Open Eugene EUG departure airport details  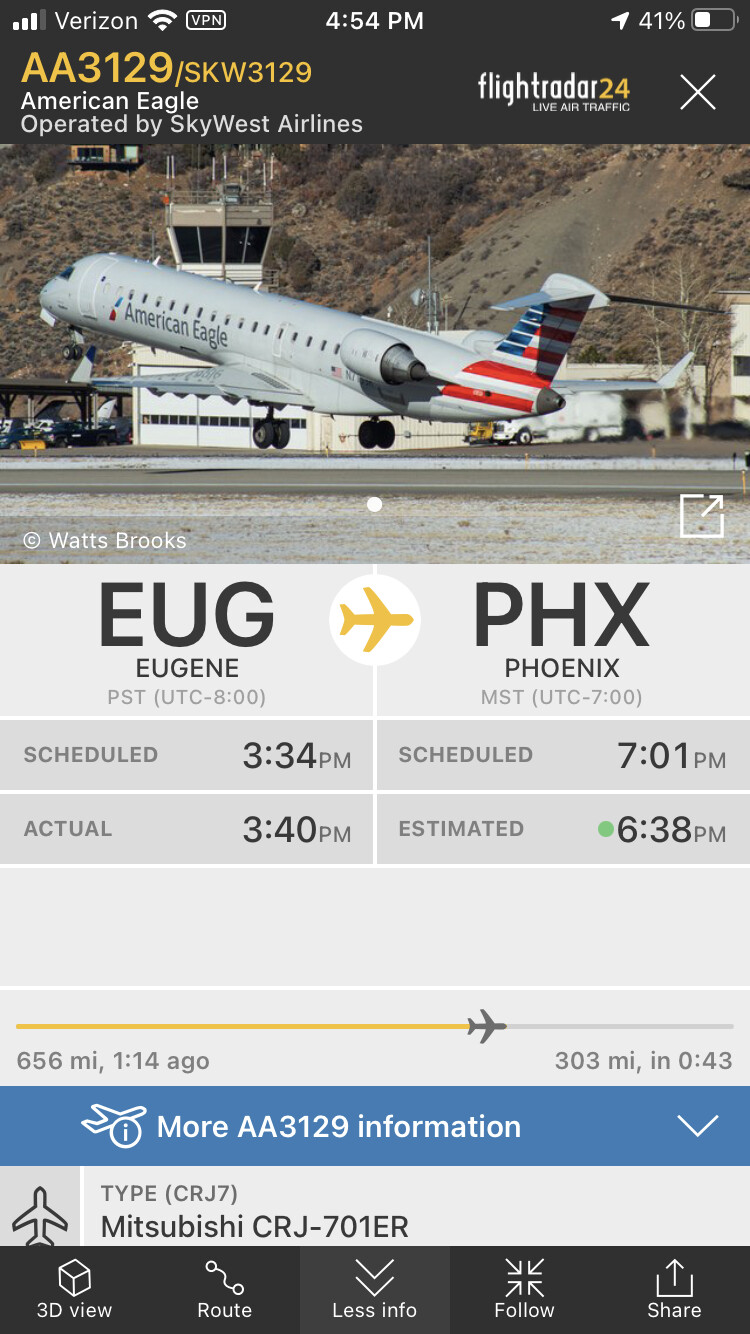tap(187, 640)
